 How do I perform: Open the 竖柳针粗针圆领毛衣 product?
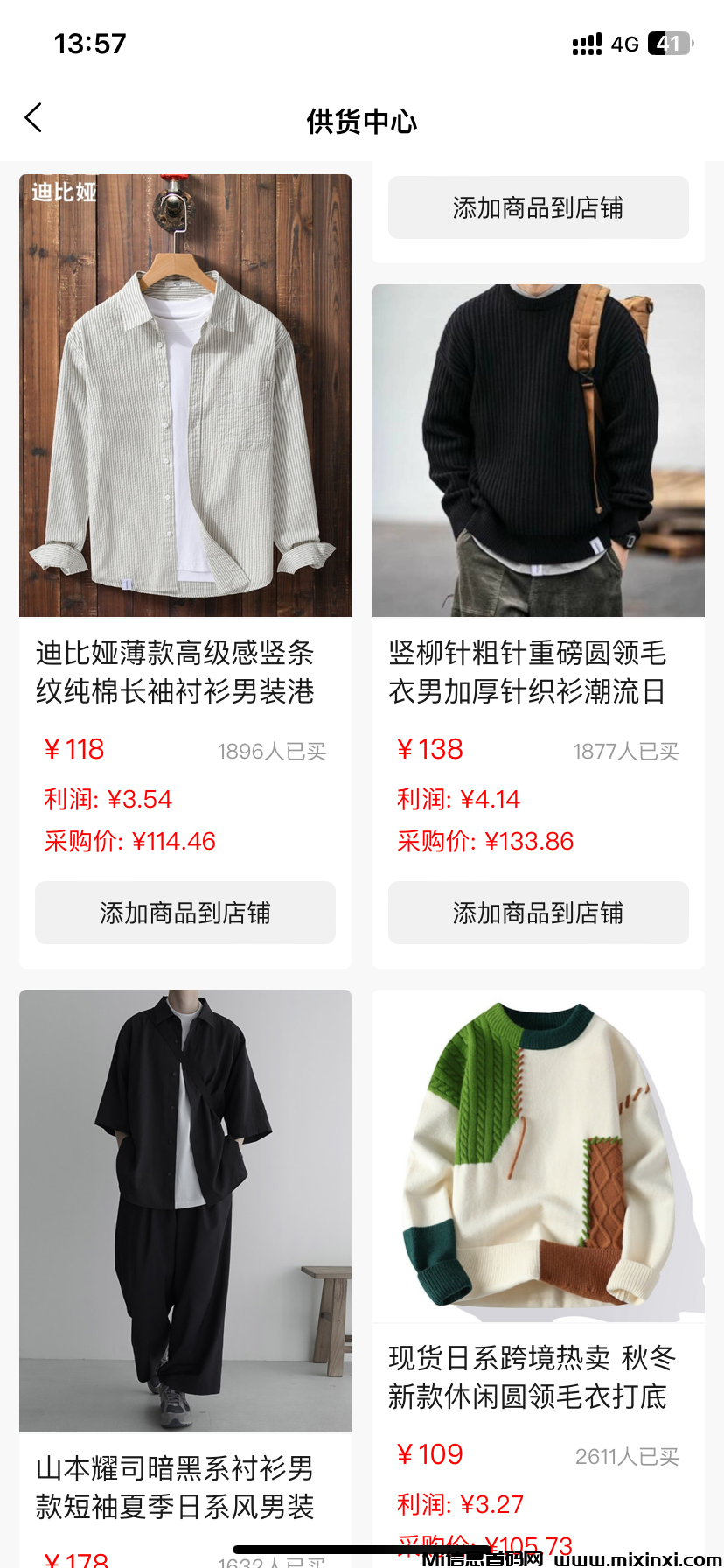(x=538, y=451)
